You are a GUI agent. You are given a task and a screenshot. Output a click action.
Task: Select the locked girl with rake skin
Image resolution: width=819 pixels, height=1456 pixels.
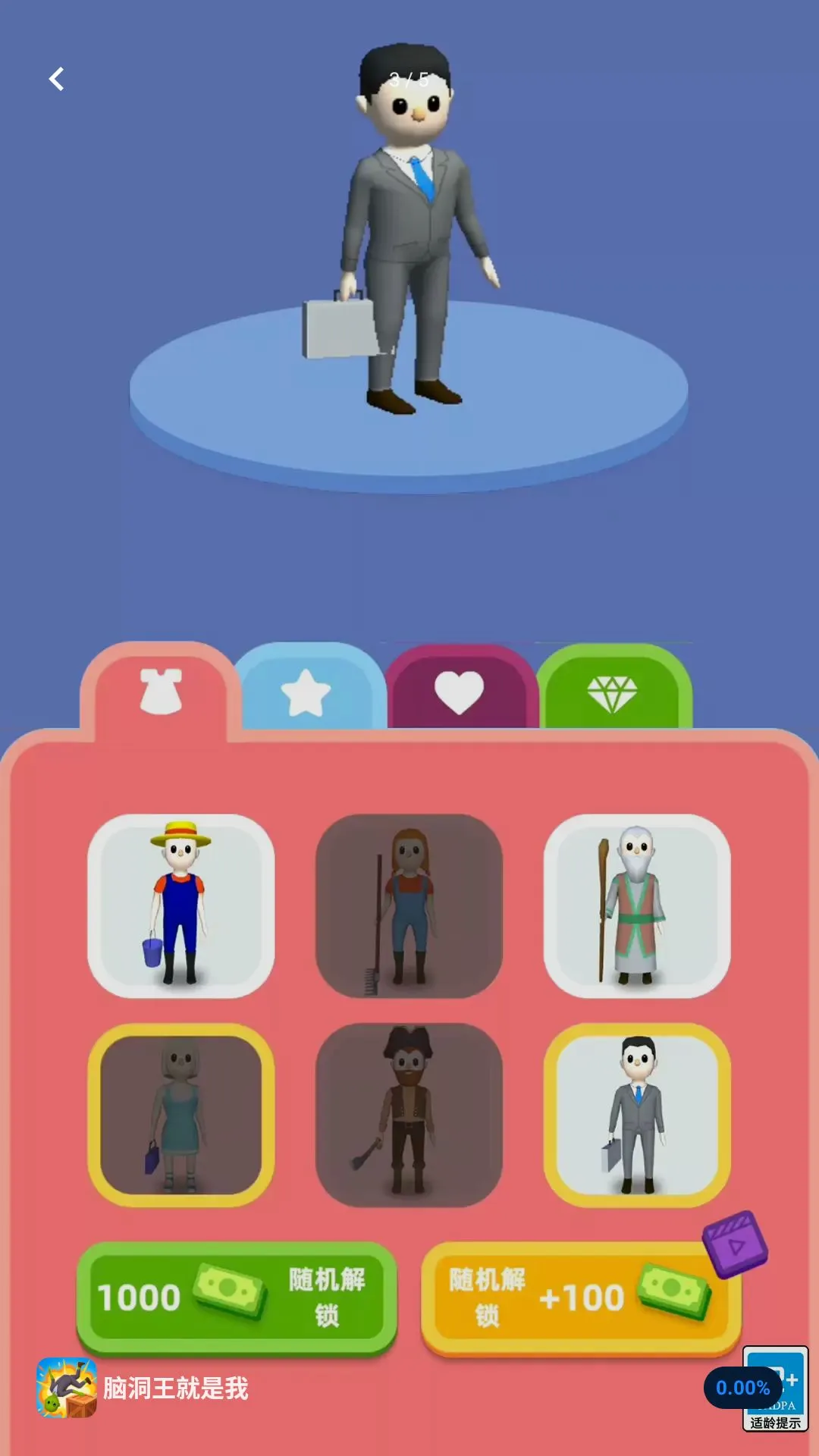coord(409,905)
